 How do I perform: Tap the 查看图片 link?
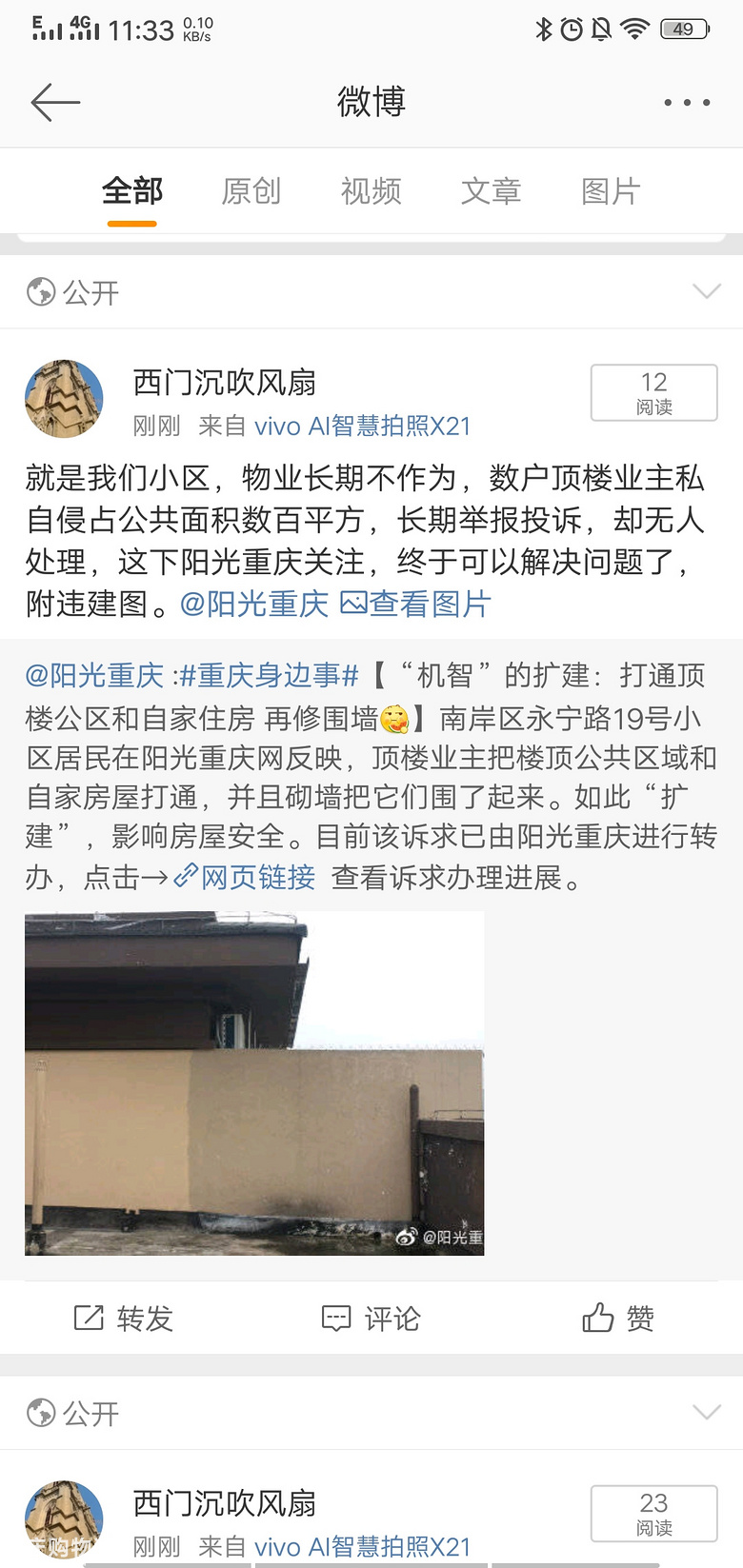click(x=416, y=604)
